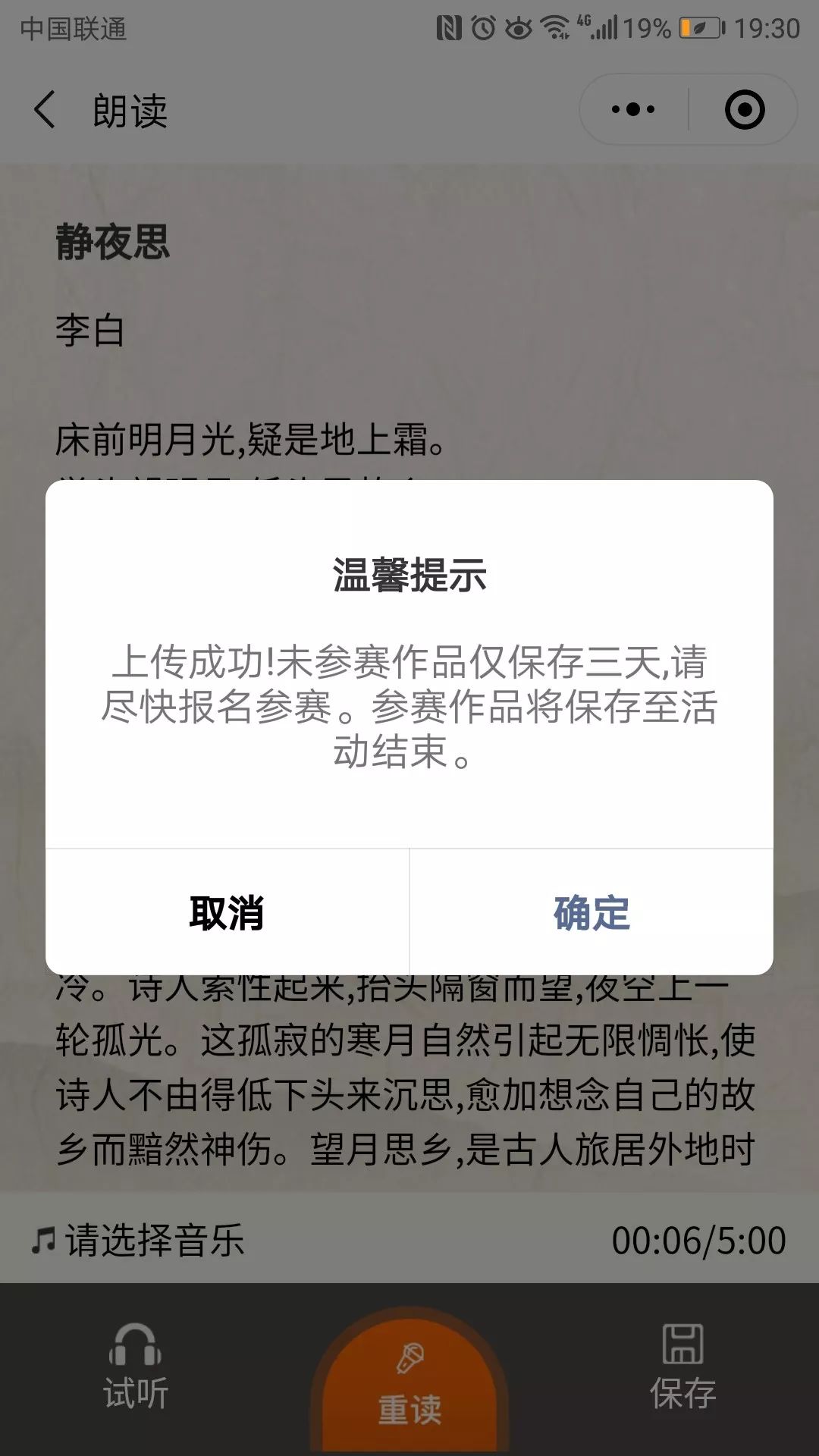Go back from the 朗读 page
This screenshot has width=819, height=1456.
(x=45, y=110)
